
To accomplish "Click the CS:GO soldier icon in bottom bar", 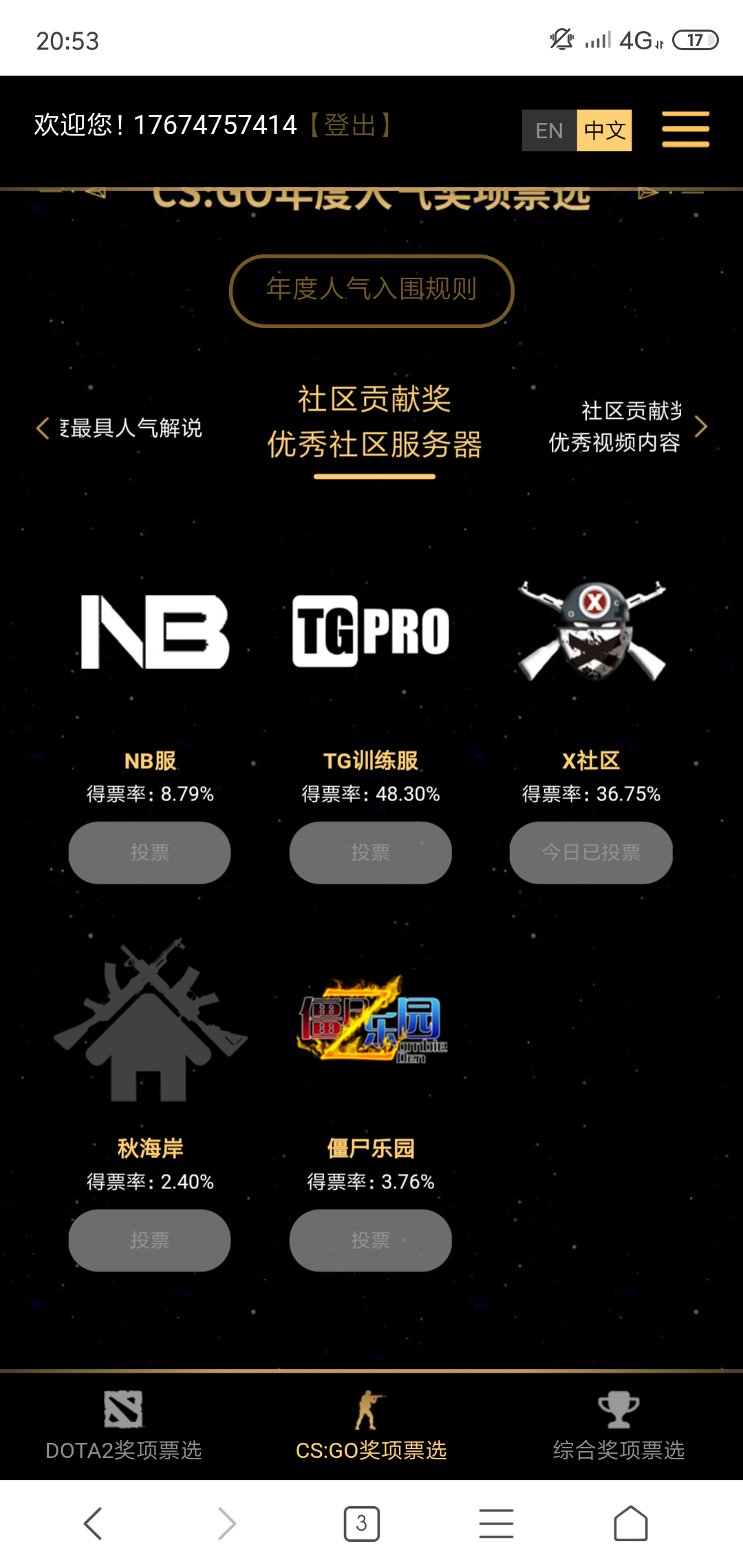I will point(370,1408).
